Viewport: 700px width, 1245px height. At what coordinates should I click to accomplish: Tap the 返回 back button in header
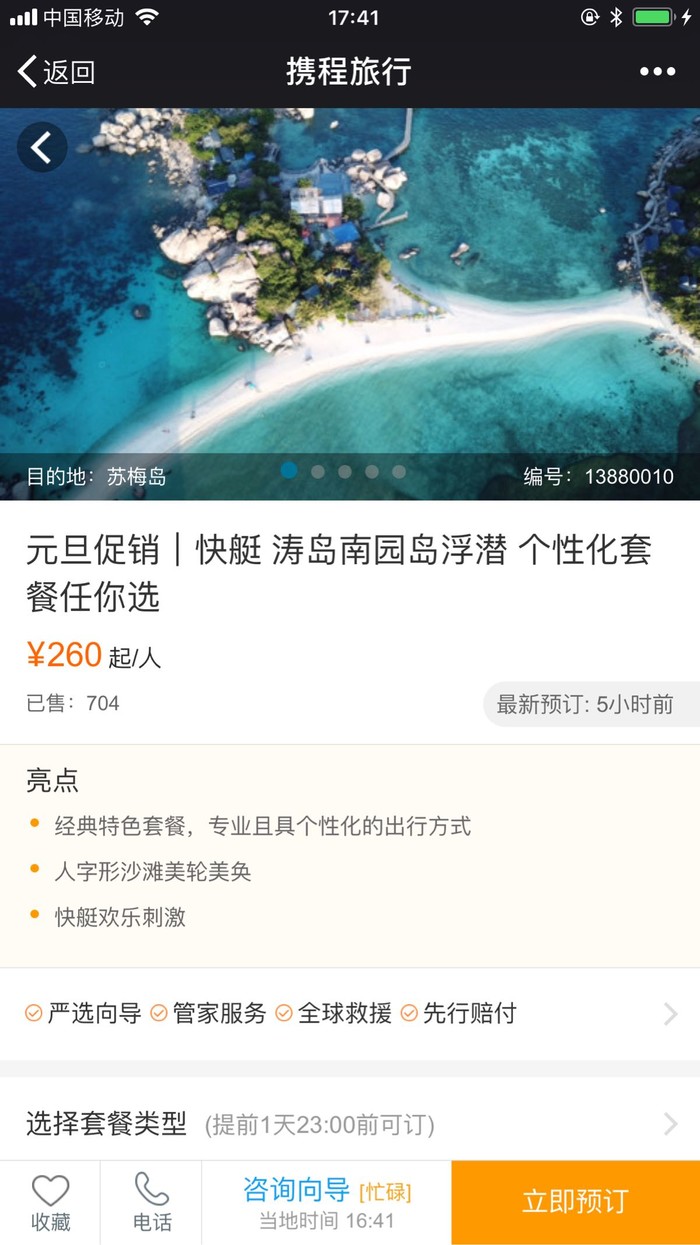pyautogui.click(x=56, y=72)
